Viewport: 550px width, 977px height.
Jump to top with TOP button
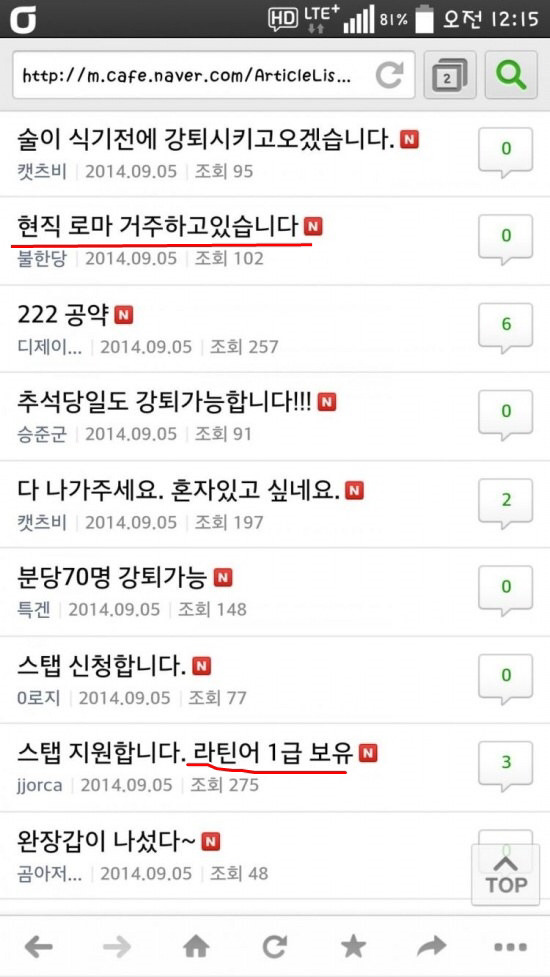[506, 875]
